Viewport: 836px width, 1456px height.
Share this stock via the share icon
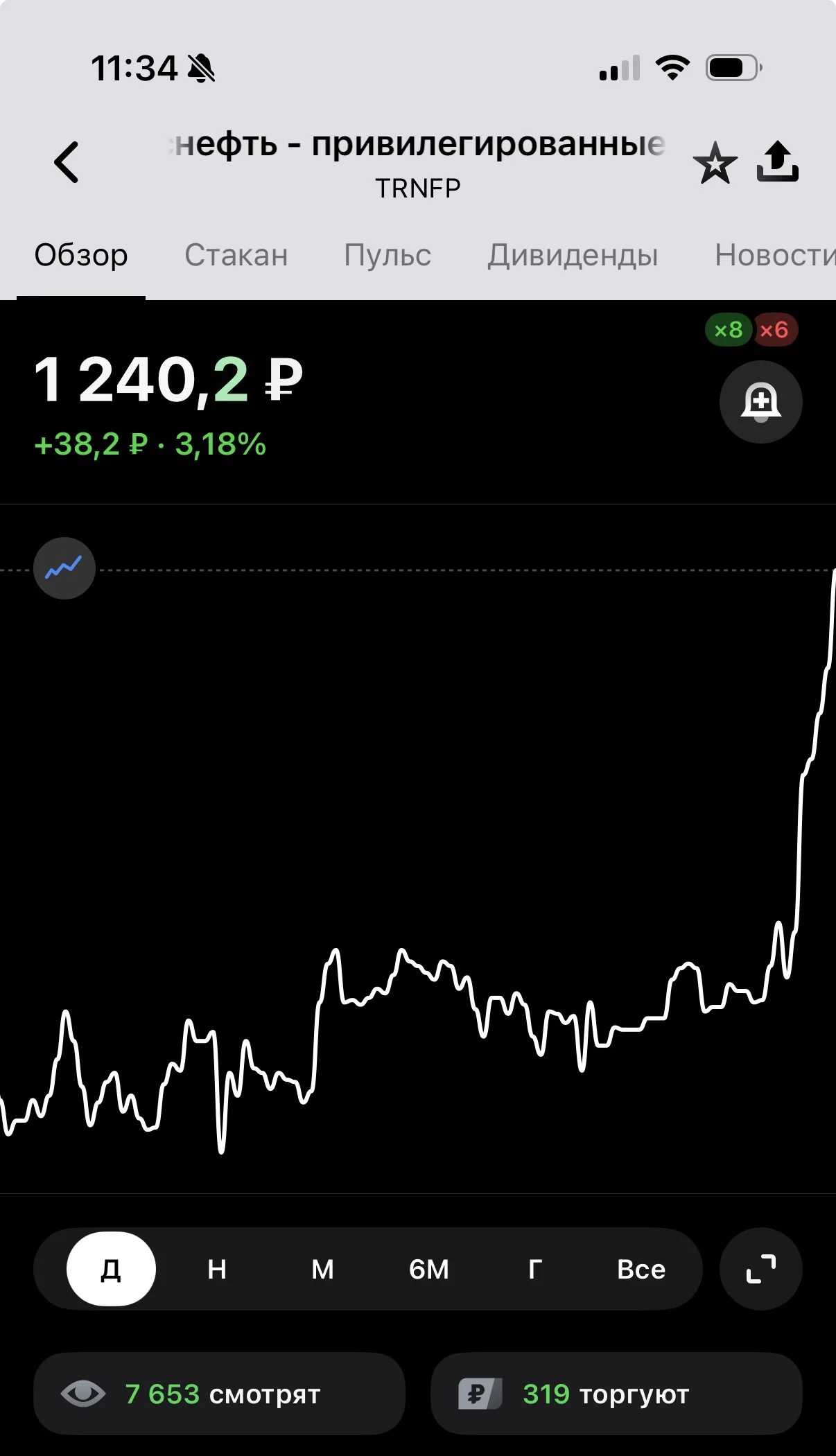pos(777,161)
